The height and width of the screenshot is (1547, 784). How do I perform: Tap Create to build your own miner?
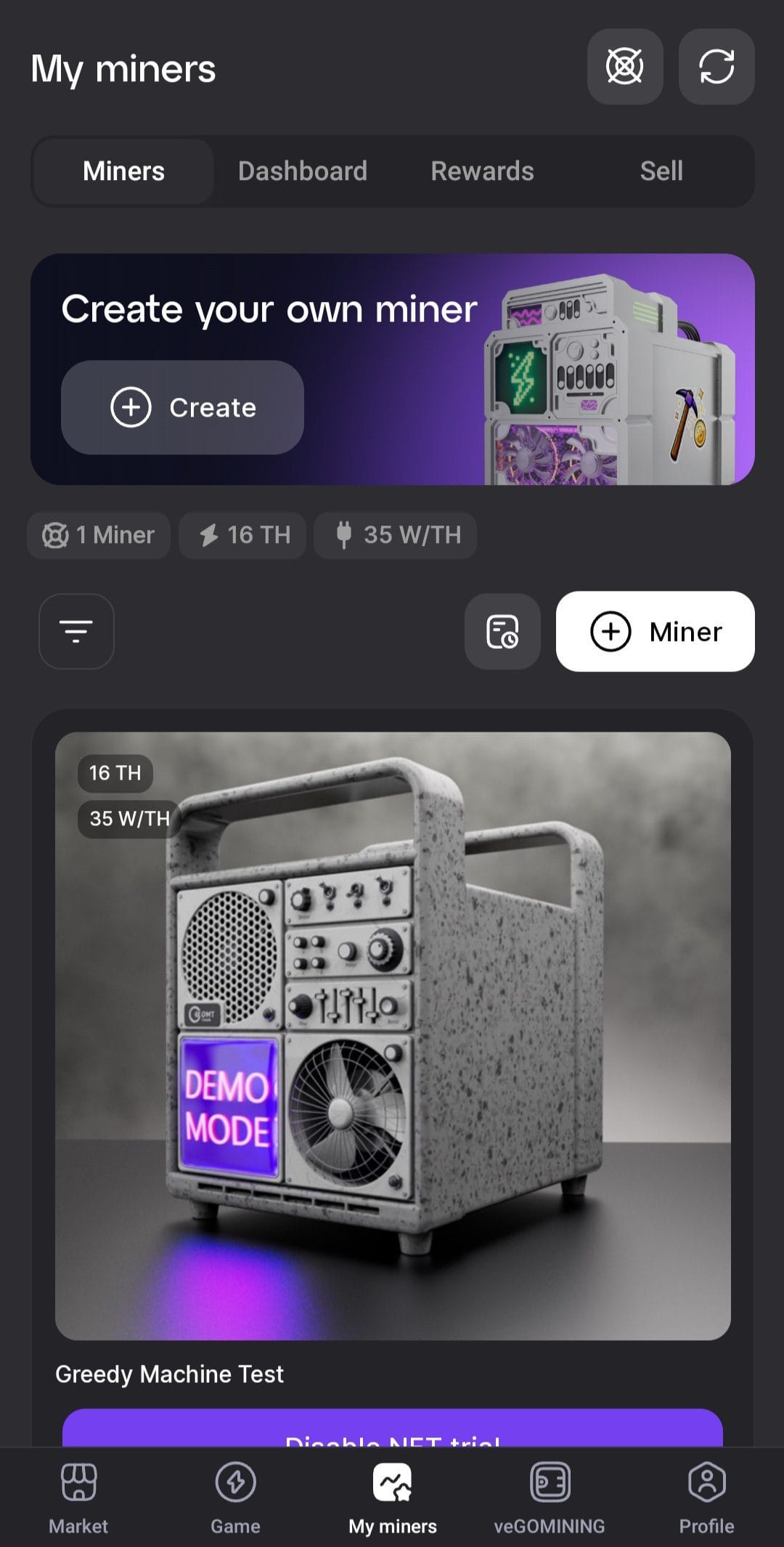click(x=182, y=407)
